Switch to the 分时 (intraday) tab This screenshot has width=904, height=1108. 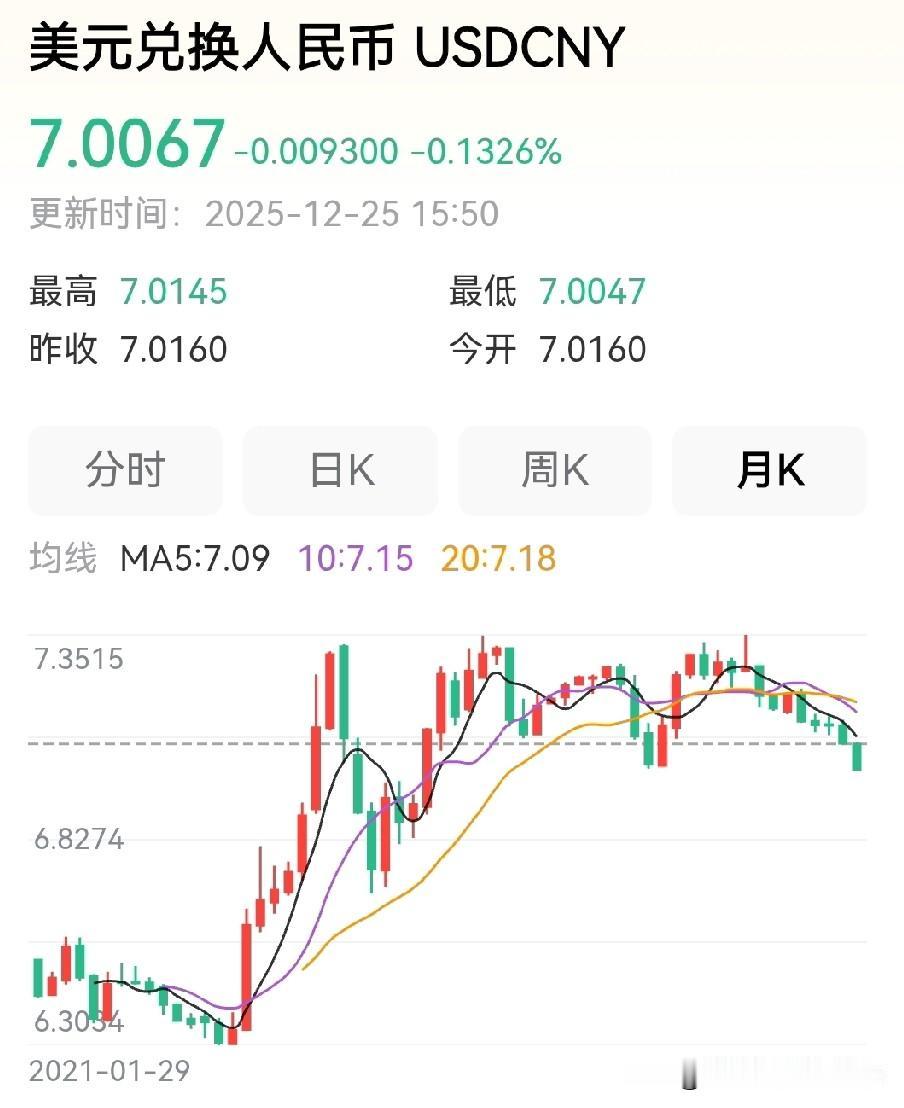pos(125,471)
